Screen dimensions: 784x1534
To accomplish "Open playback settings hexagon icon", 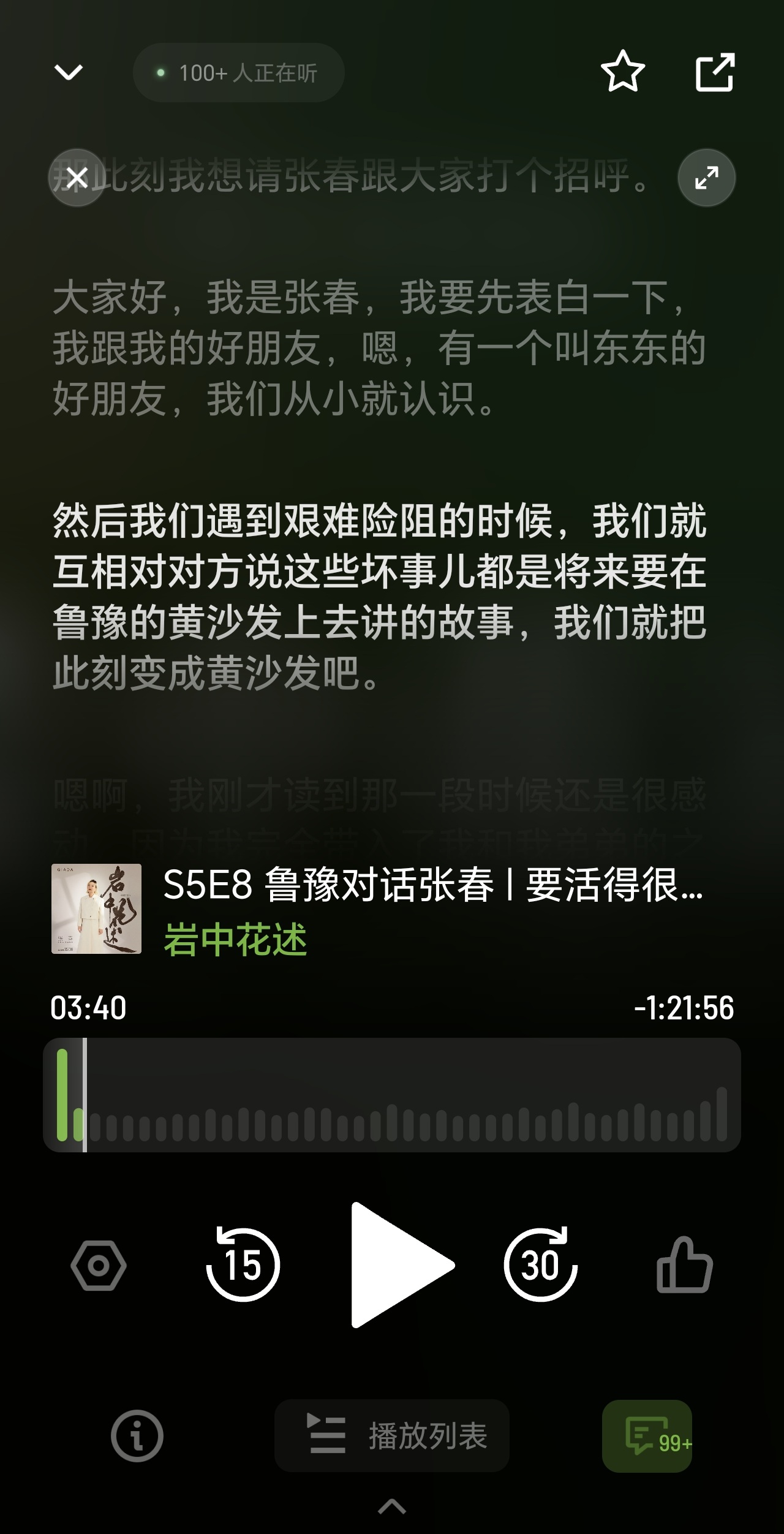I will pyautogui.click(x=98, y=1266).
